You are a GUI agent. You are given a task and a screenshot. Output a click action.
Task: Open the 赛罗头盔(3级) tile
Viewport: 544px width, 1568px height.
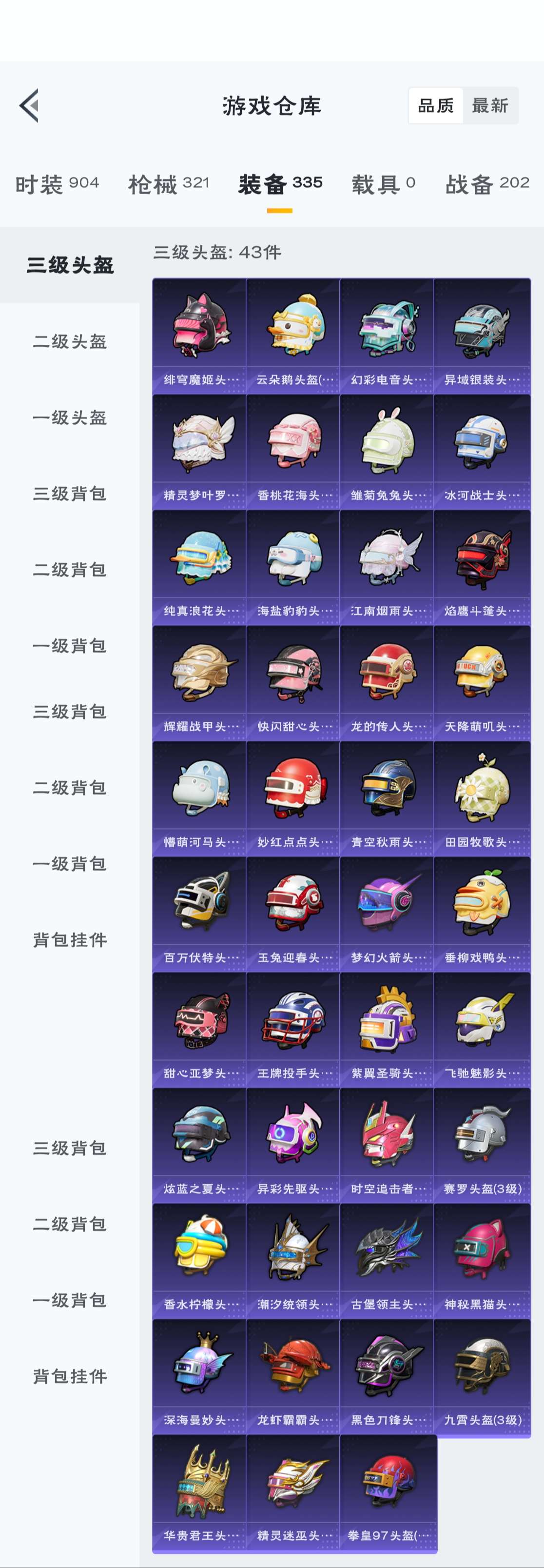tap(481, 1145)
